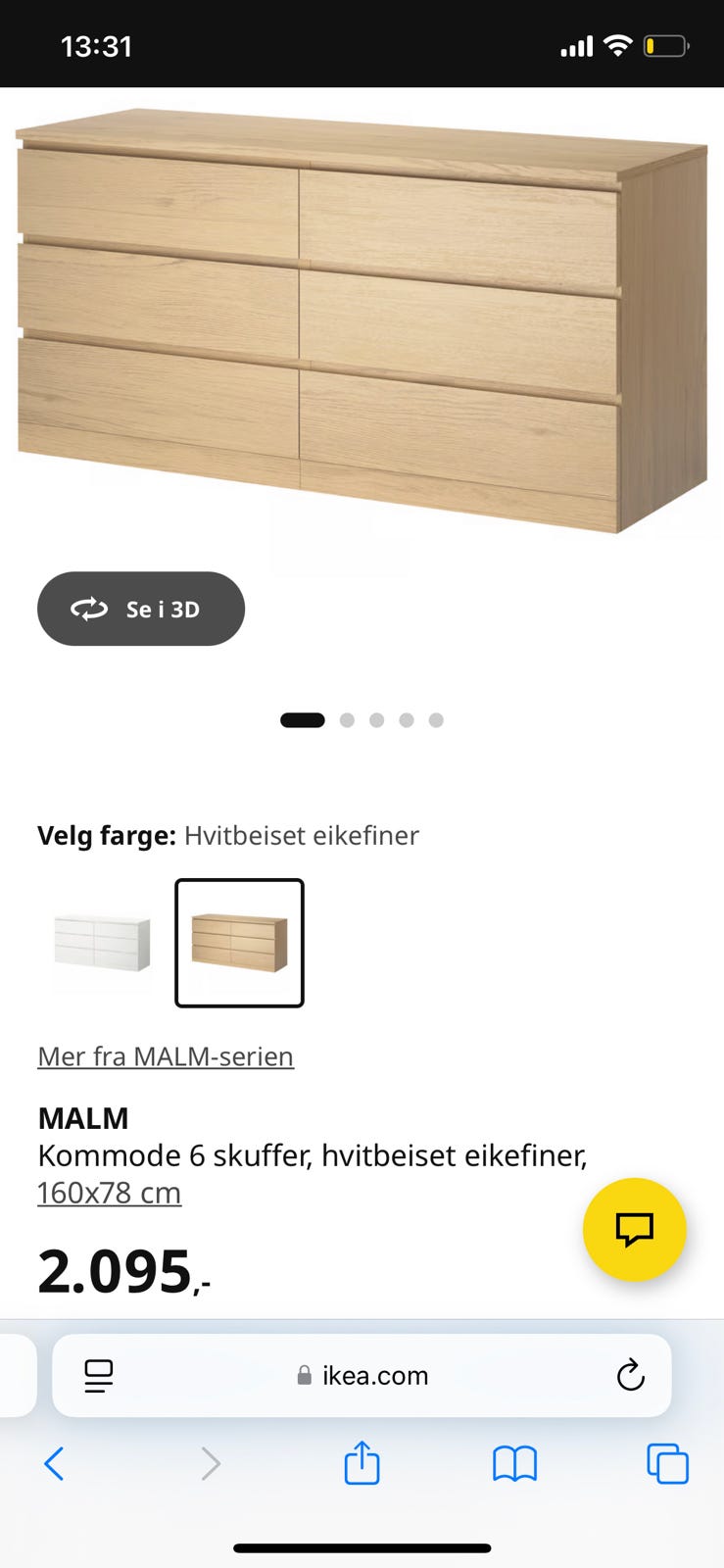Select the white color variant thumbnail
This screenshot has height=1568, width=724.
click(102, 942)
